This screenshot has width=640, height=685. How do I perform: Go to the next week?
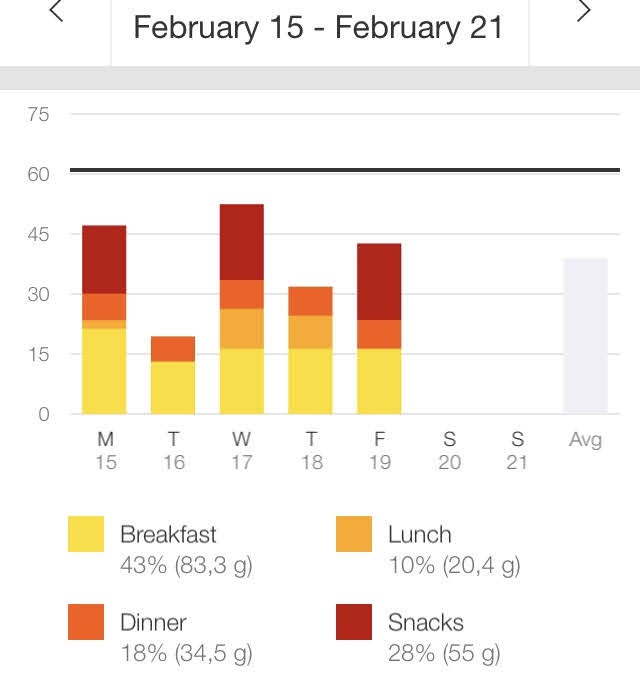[x=584, y=13]
